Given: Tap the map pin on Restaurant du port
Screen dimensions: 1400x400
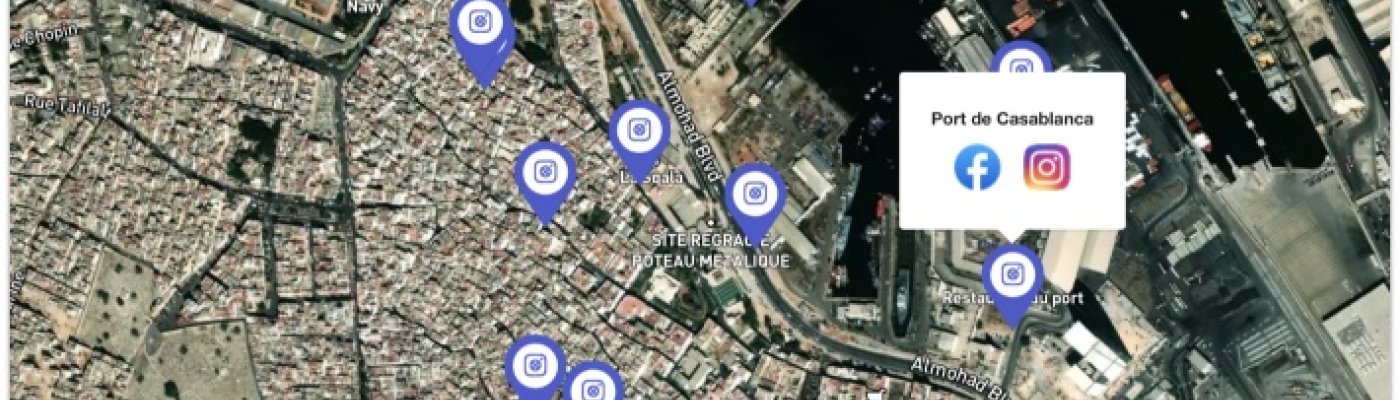Looking at the screenshot, I should [x=1013, y=276].
